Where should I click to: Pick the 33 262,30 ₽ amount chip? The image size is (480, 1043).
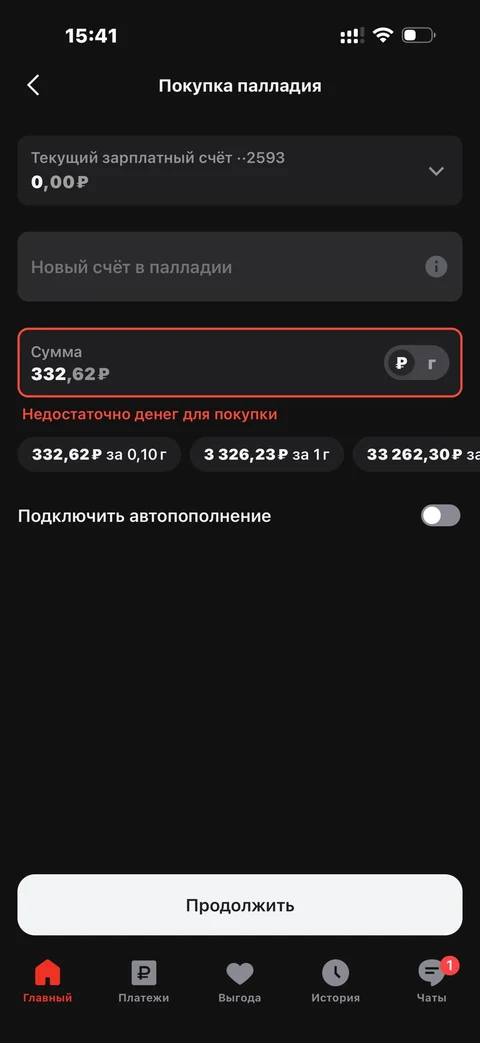417,454
